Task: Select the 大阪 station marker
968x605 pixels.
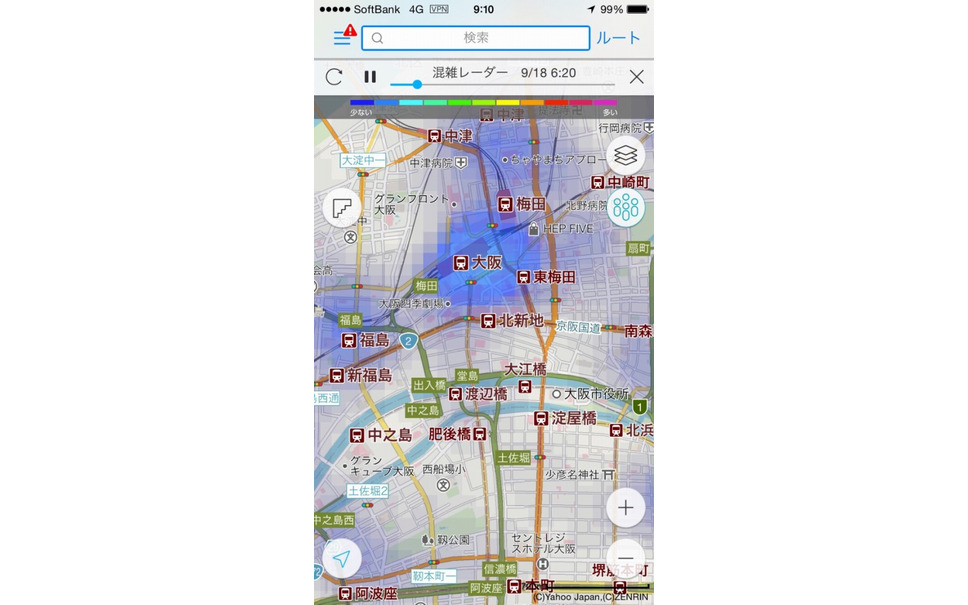Action: (461, 263)
